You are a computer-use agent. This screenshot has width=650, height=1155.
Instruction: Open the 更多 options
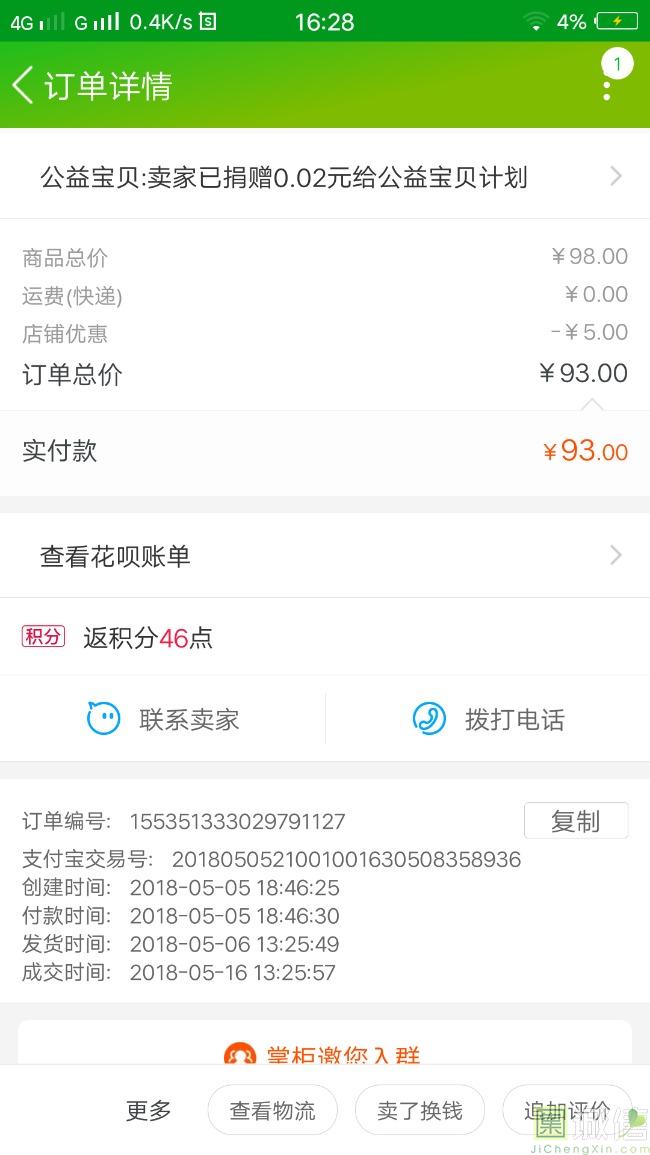(x=148, y=1110)
